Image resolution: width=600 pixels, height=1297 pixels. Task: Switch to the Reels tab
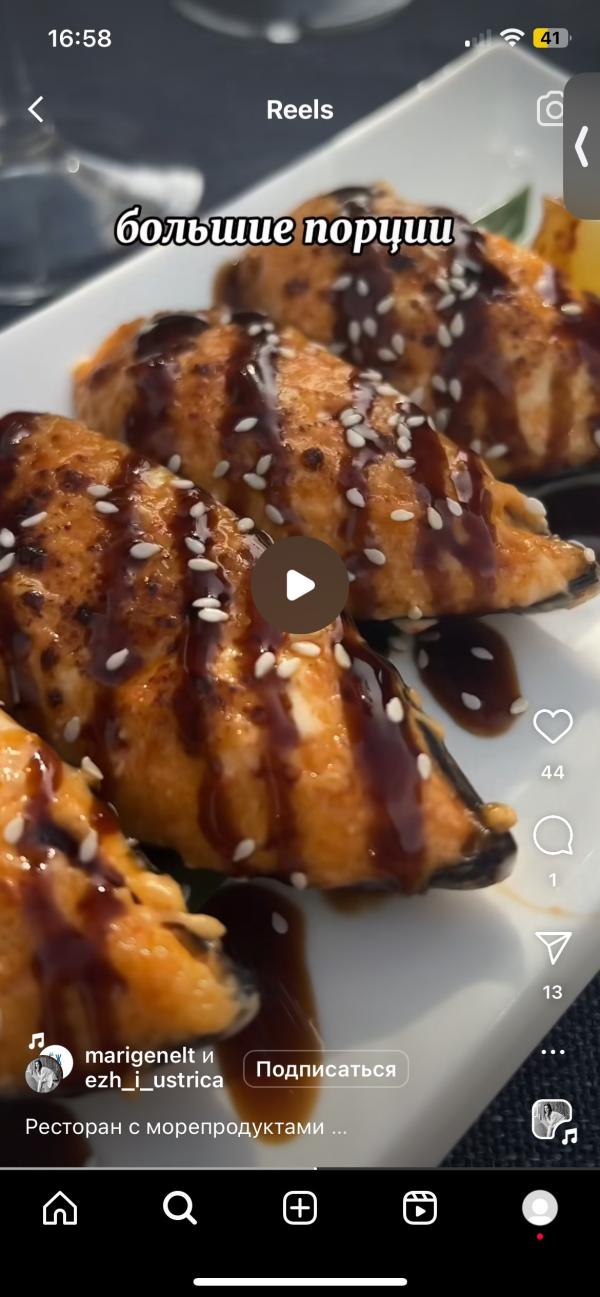(x=420, y=1208)
